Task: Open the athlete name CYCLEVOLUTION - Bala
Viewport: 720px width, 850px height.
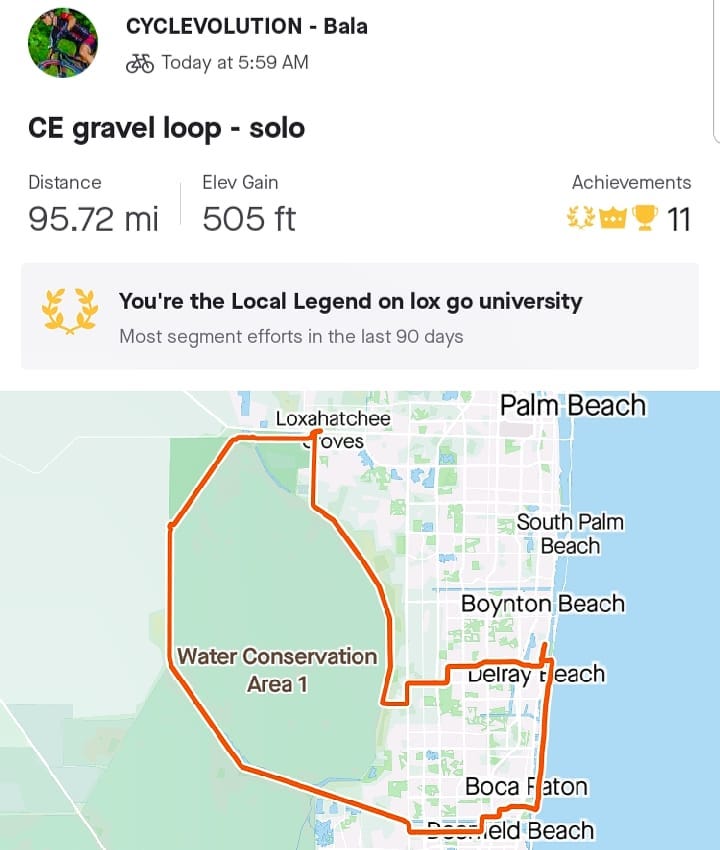Action: pyautogui.click(x=246, y=27)
